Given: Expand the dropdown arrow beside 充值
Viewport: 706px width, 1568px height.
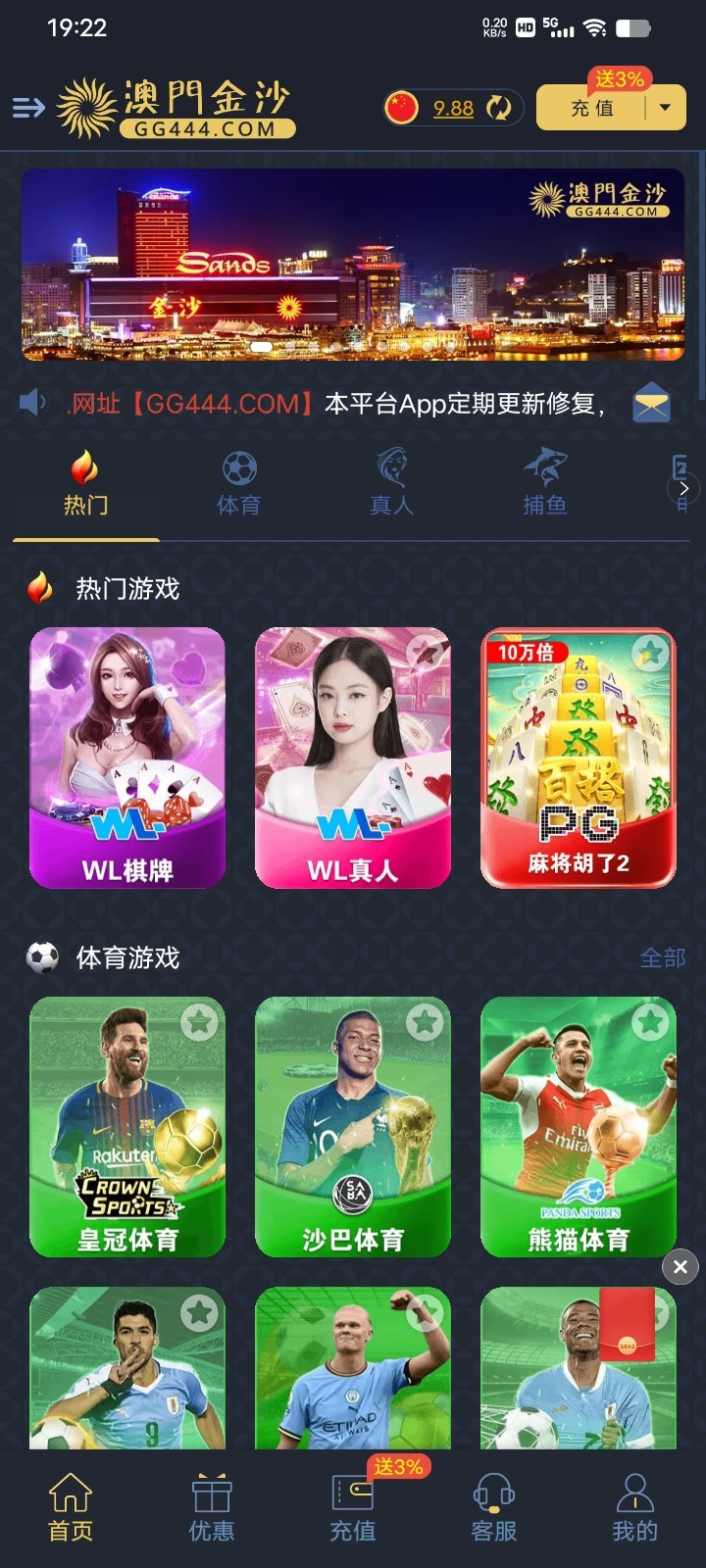Looking at the screenshot, I should click(666, 108).
